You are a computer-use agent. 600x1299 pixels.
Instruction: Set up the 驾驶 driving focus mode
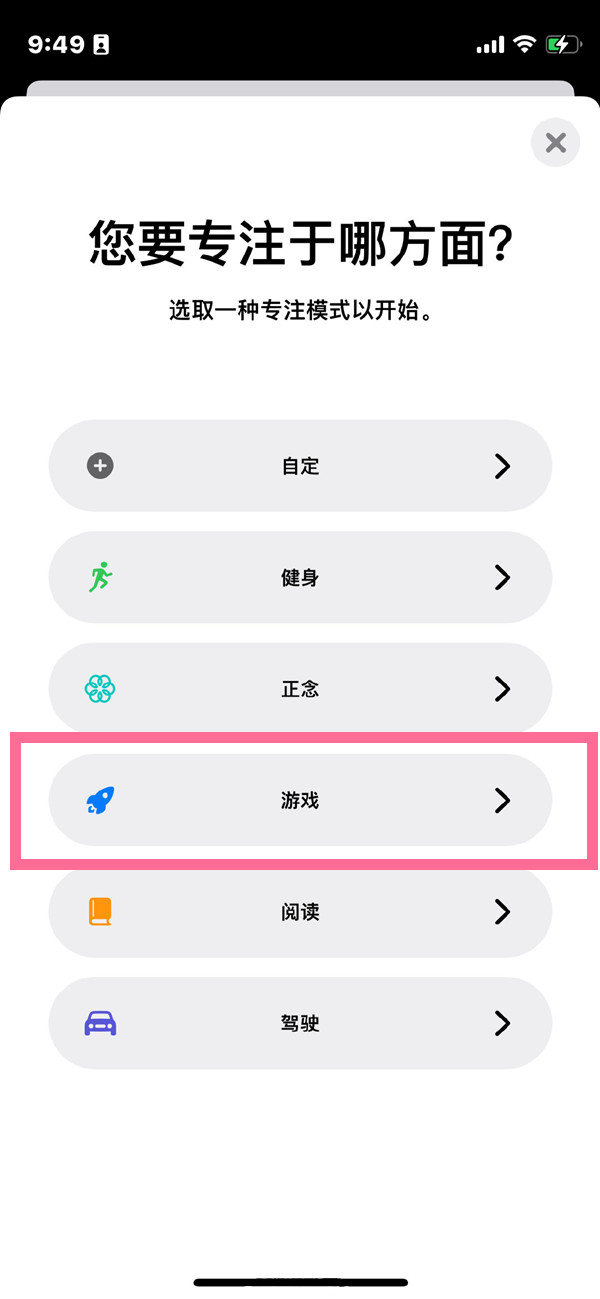(x=300, y=1023)
